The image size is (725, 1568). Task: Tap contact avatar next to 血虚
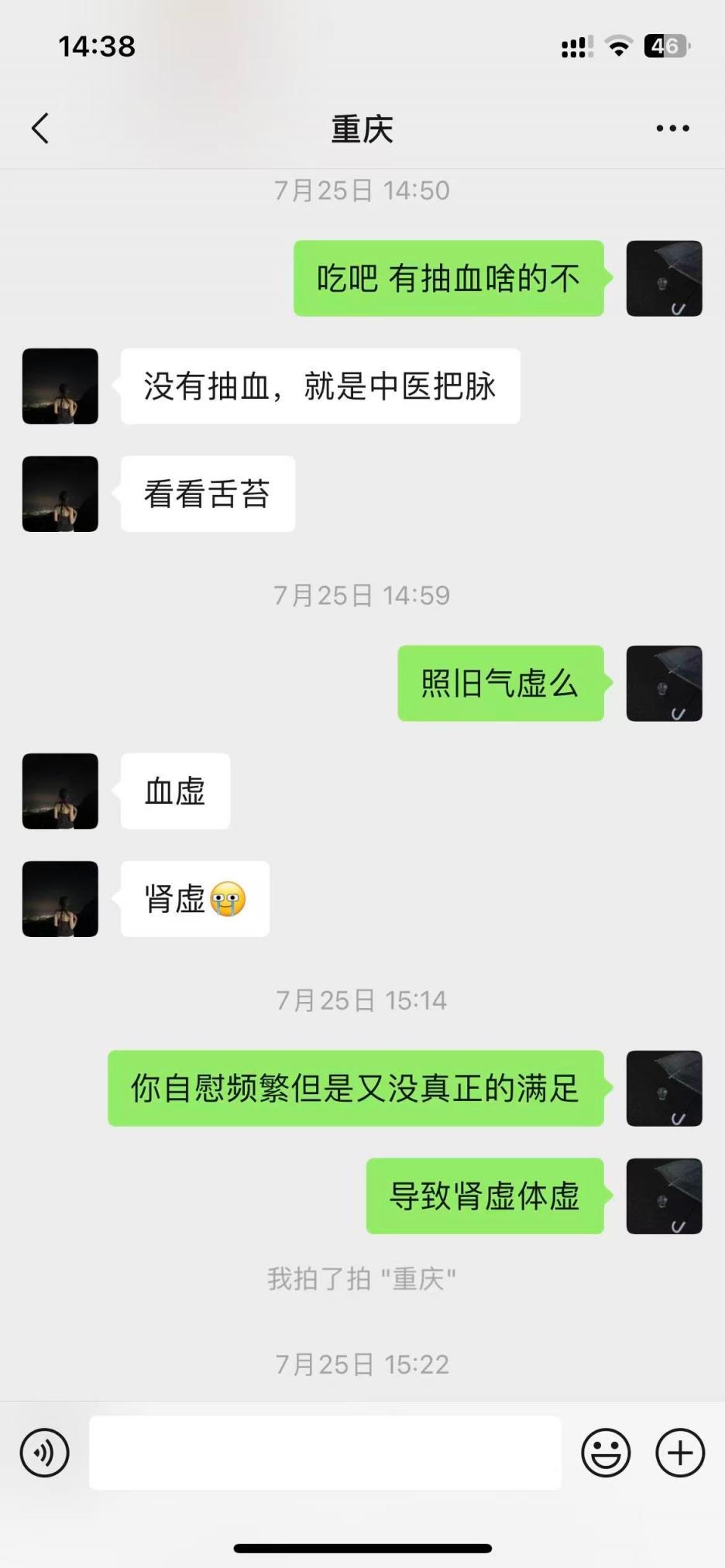pyautogui.click(x=60, y=791)
